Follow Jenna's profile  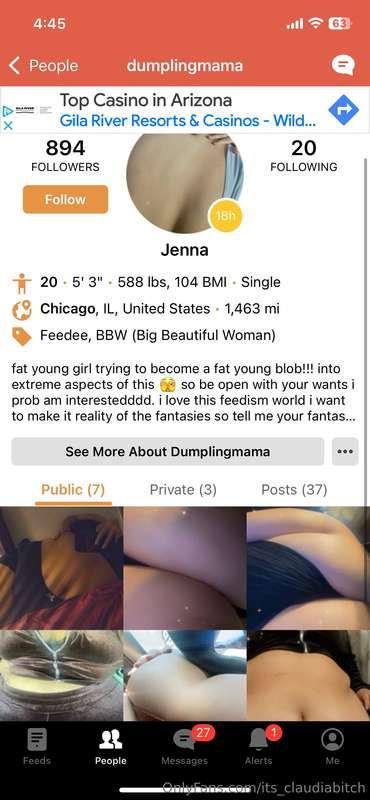click(x=65, y=199)
